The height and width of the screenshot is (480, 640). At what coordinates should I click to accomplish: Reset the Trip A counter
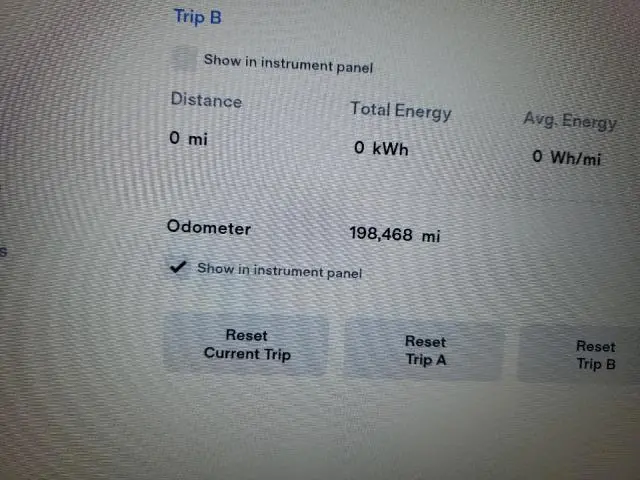(425, 351)
